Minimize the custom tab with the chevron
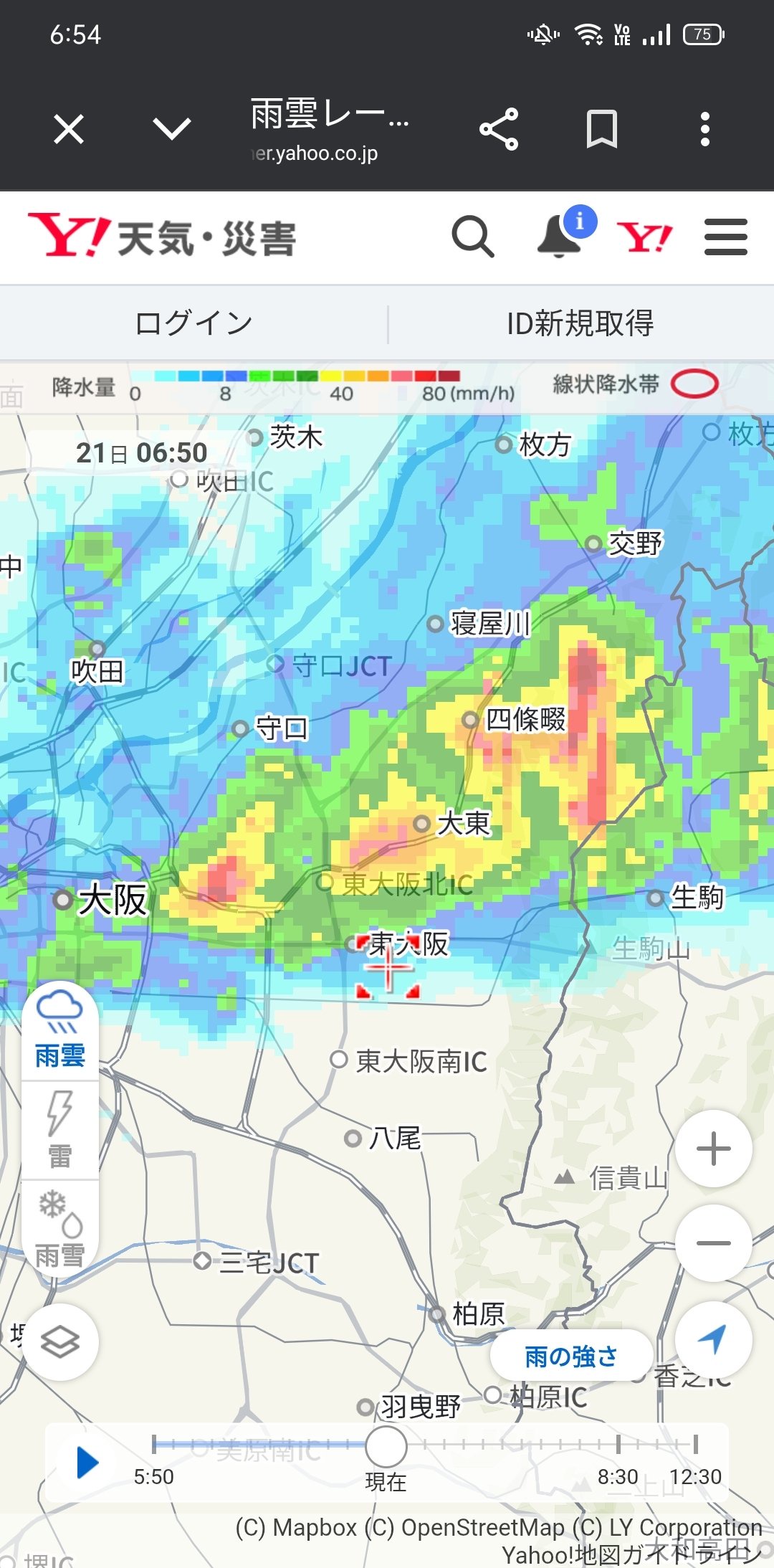 [172, 130]
